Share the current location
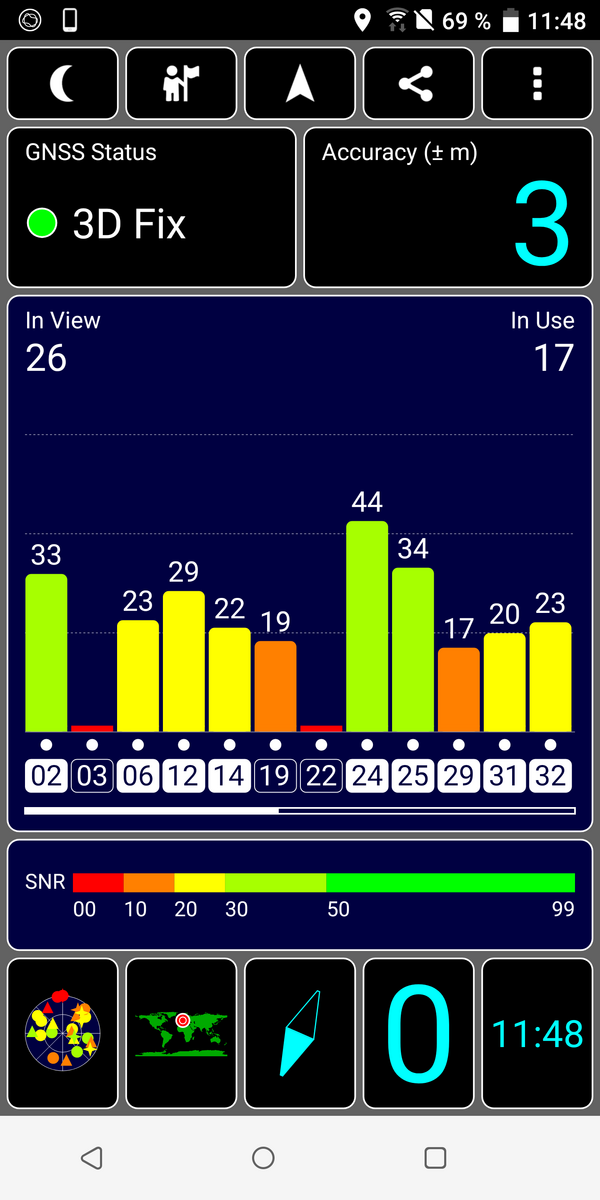Screen dimensions: 600x1200 pos(418,84)
